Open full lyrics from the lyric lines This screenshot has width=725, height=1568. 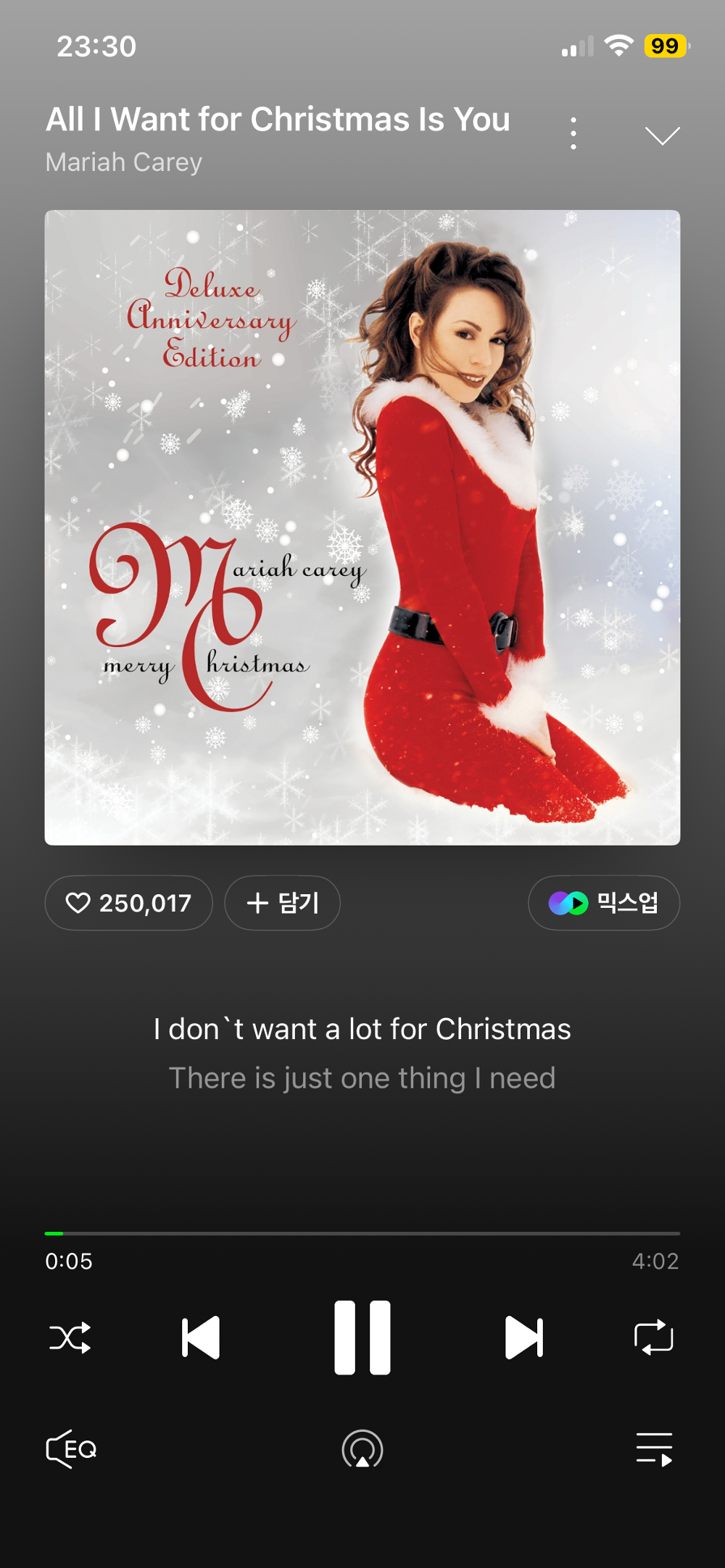tap(362, 1053)
